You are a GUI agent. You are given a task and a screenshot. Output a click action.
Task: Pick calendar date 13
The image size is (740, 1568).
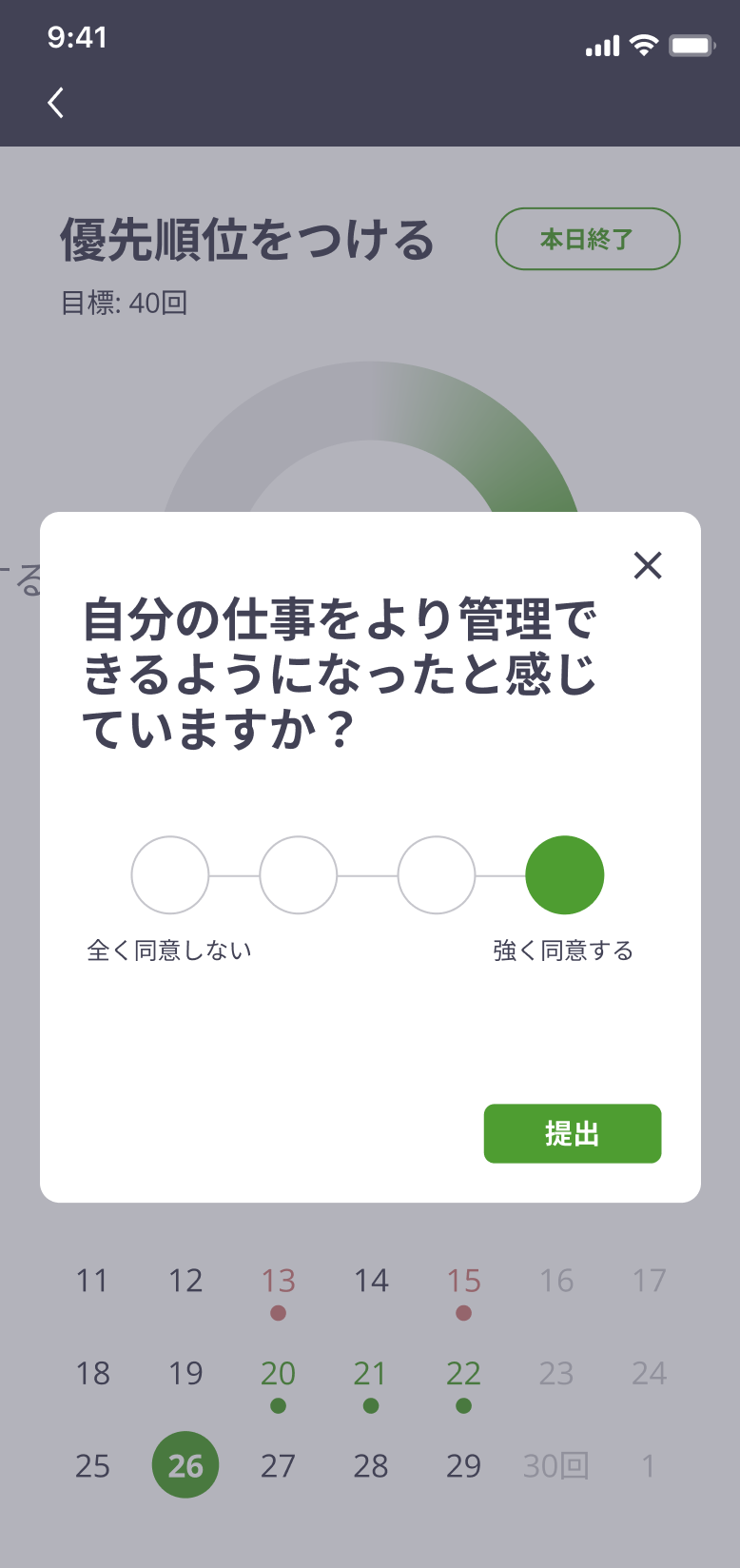point(278,1281)
